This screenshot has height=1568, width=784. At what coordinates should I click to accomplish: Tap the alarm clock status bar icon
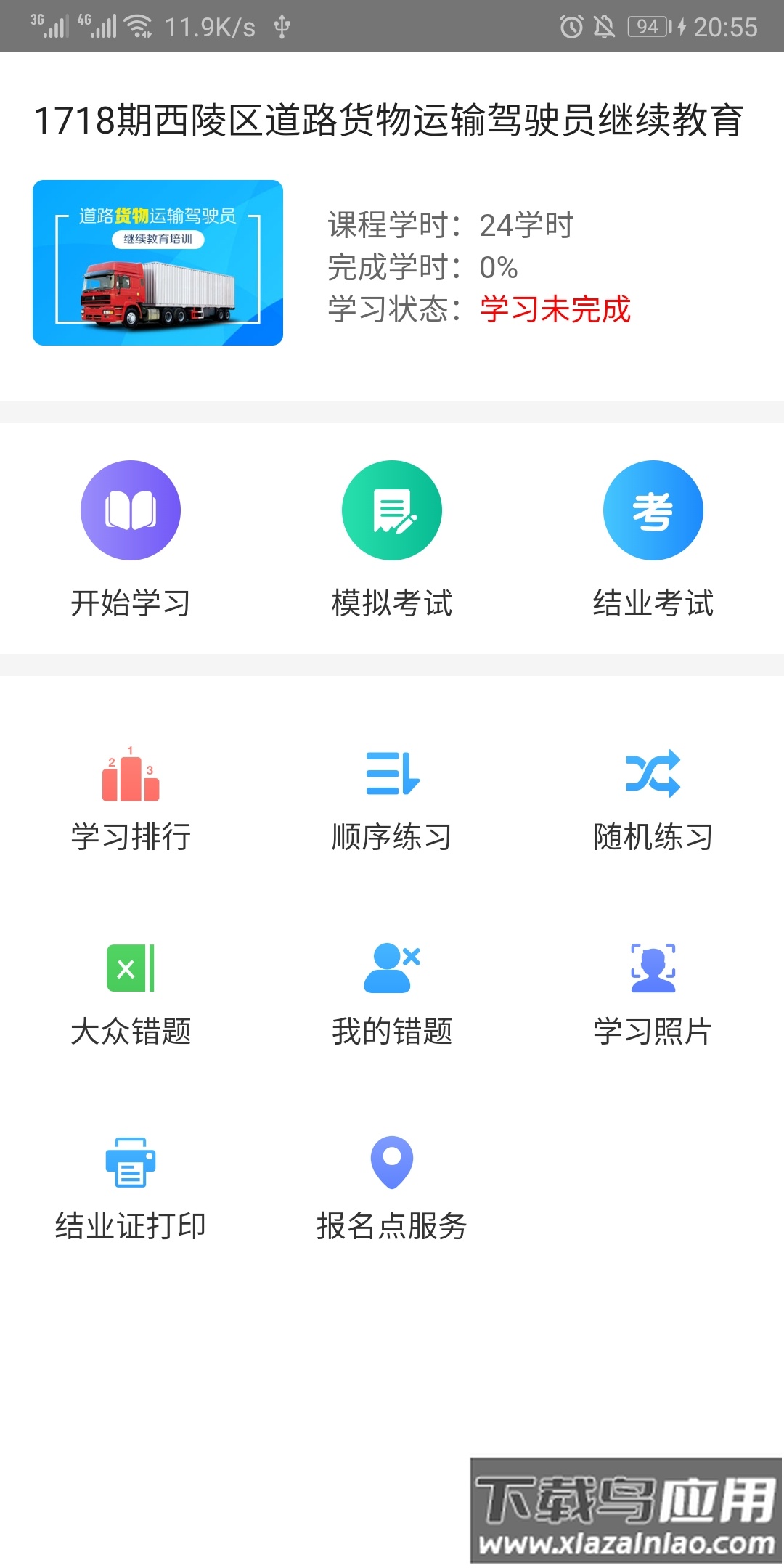(573, 26)
